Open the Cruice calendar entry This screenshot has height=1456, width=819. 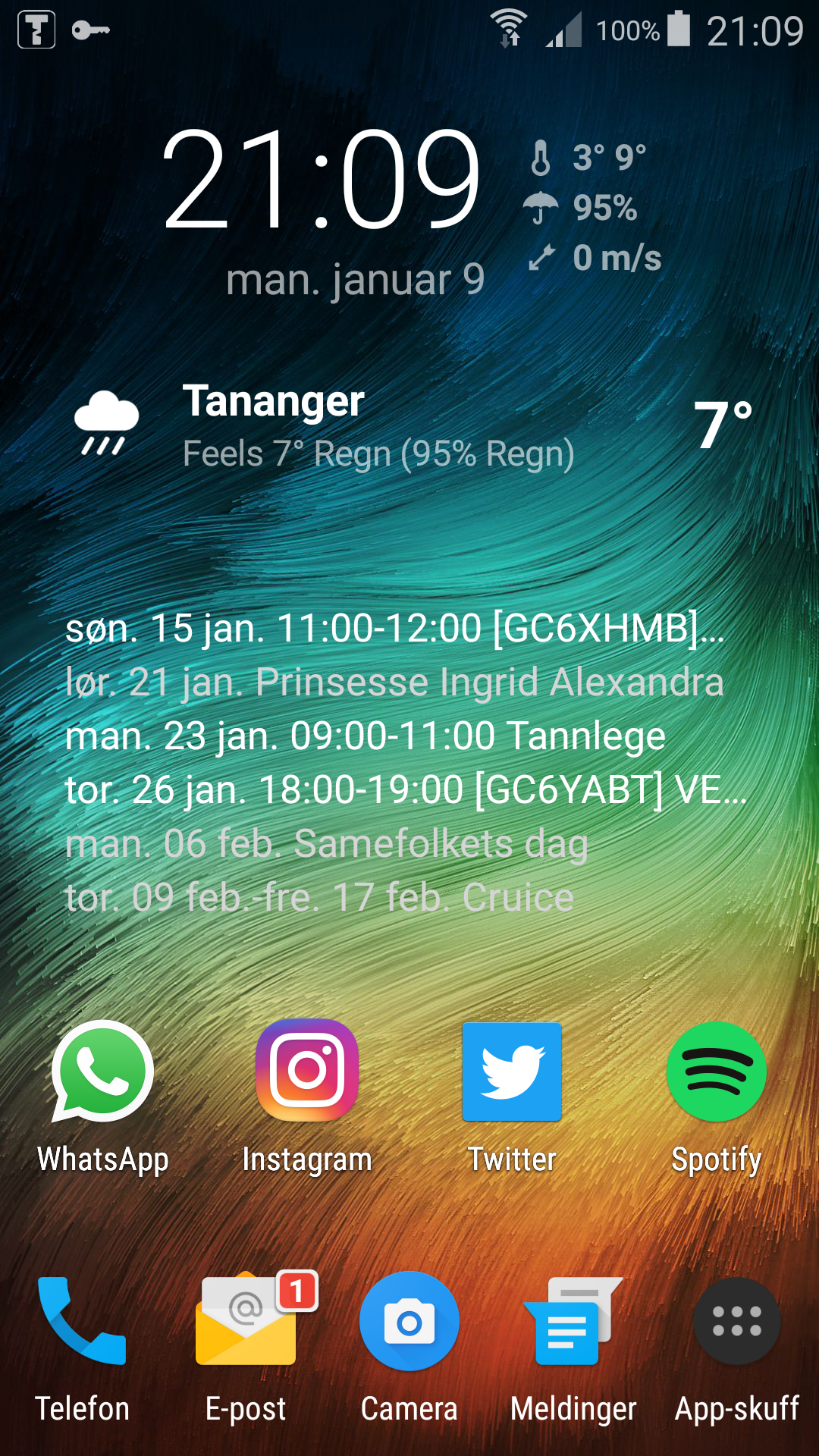click(x=320, y=898)
